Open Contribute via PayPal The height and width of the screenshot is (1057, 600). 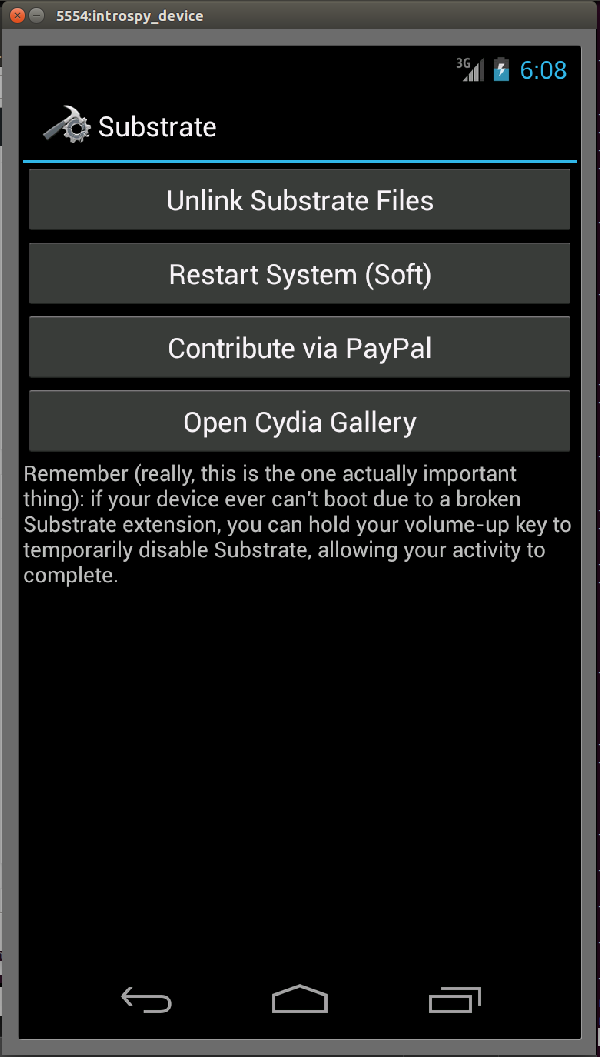pyautogui.click(x=299, y=348)
